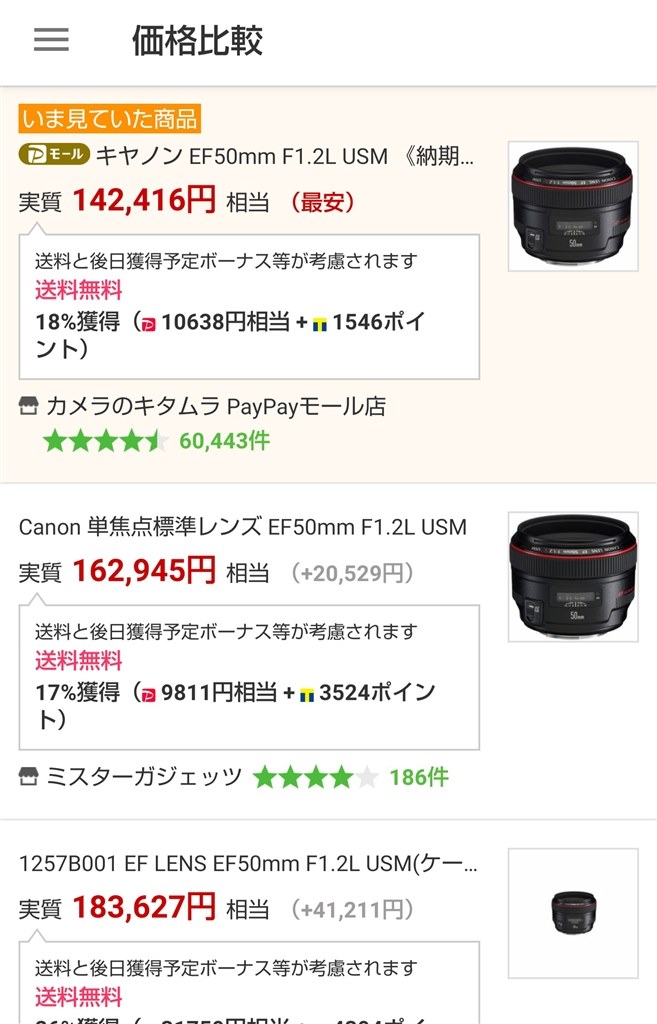View the 186件 reviews for ミスターガジェッツ
The image size is (657, 1024).
(x=419, y=777)
